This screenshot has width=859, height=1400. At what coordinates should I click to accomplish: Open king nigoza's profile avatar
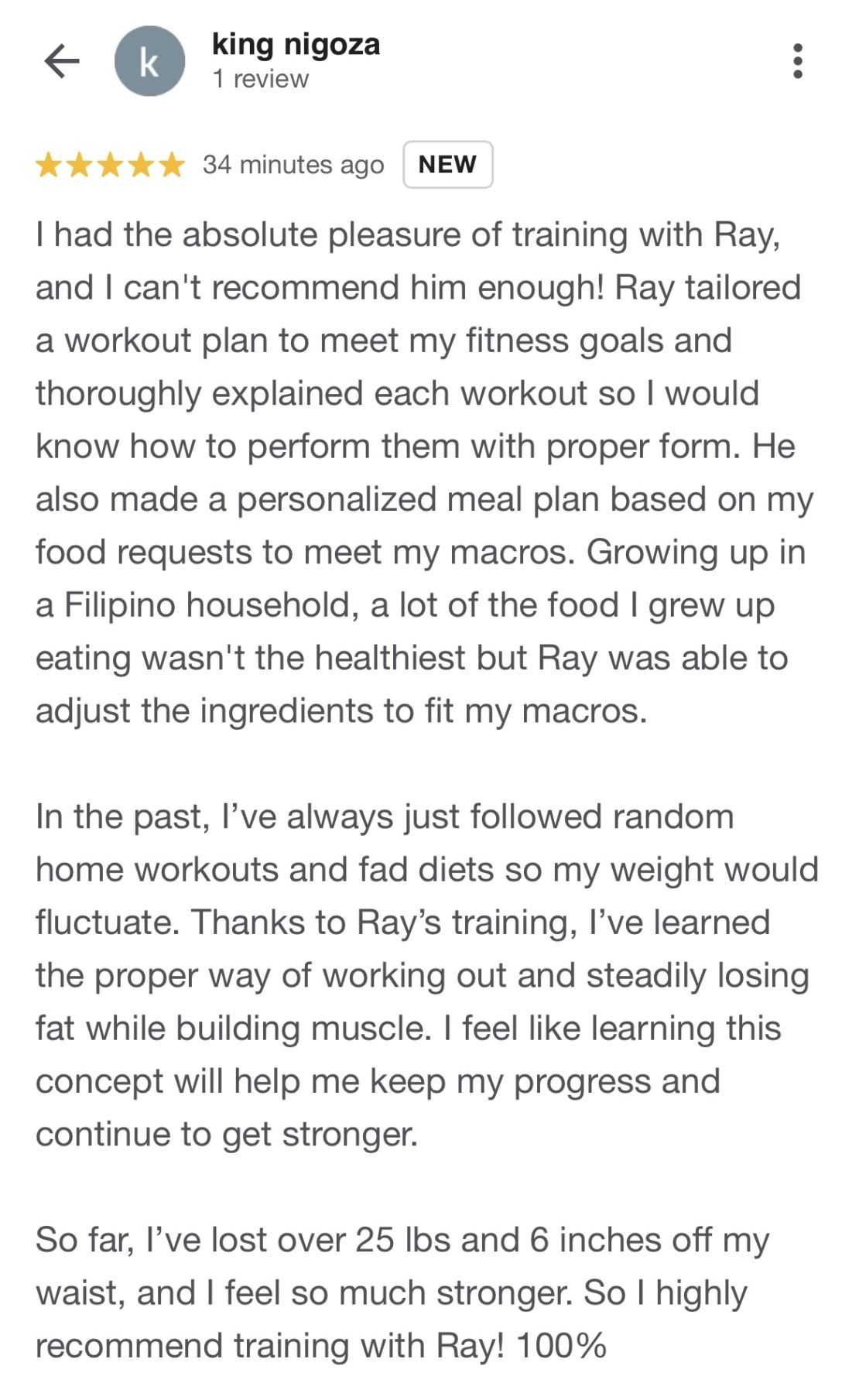[149, 61]
